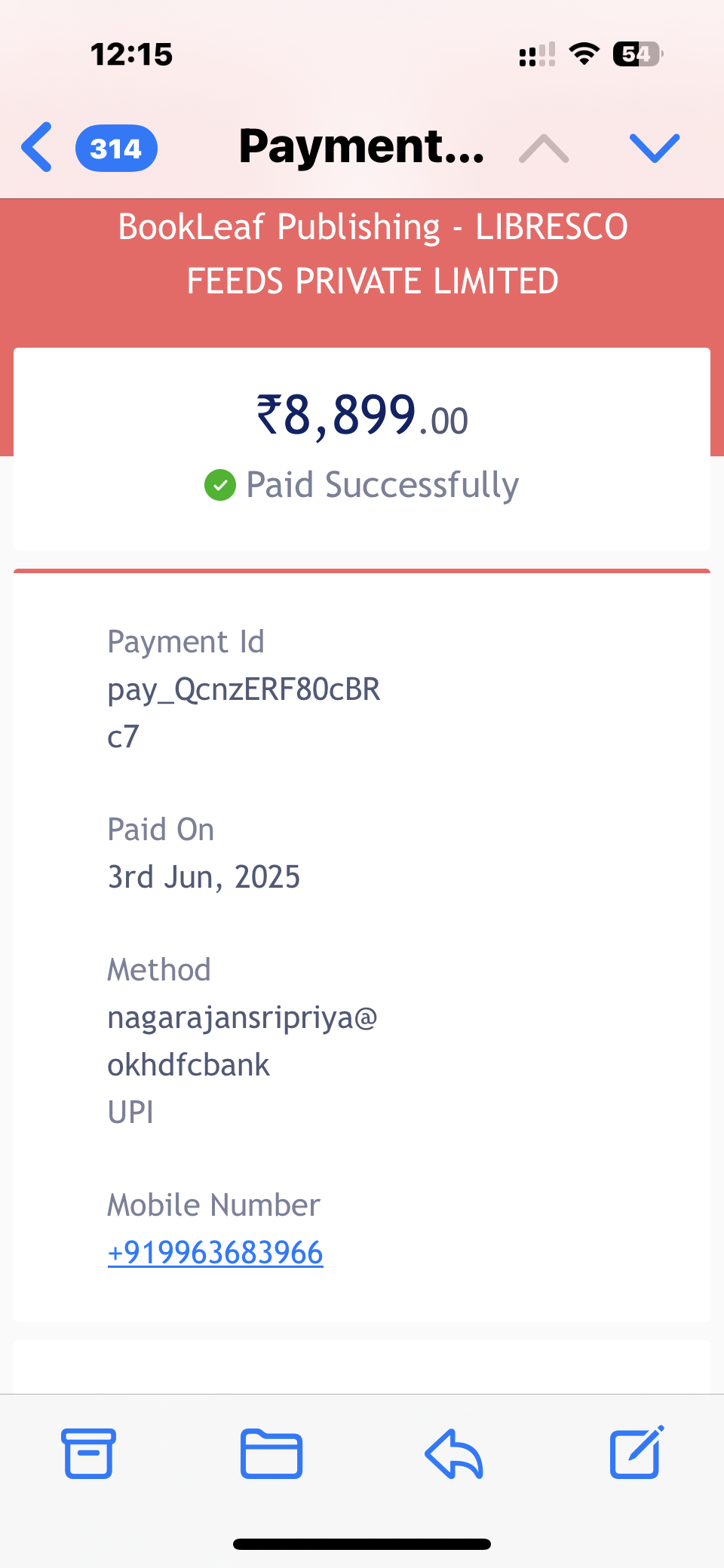Jump to the next email

pos(654,148)
